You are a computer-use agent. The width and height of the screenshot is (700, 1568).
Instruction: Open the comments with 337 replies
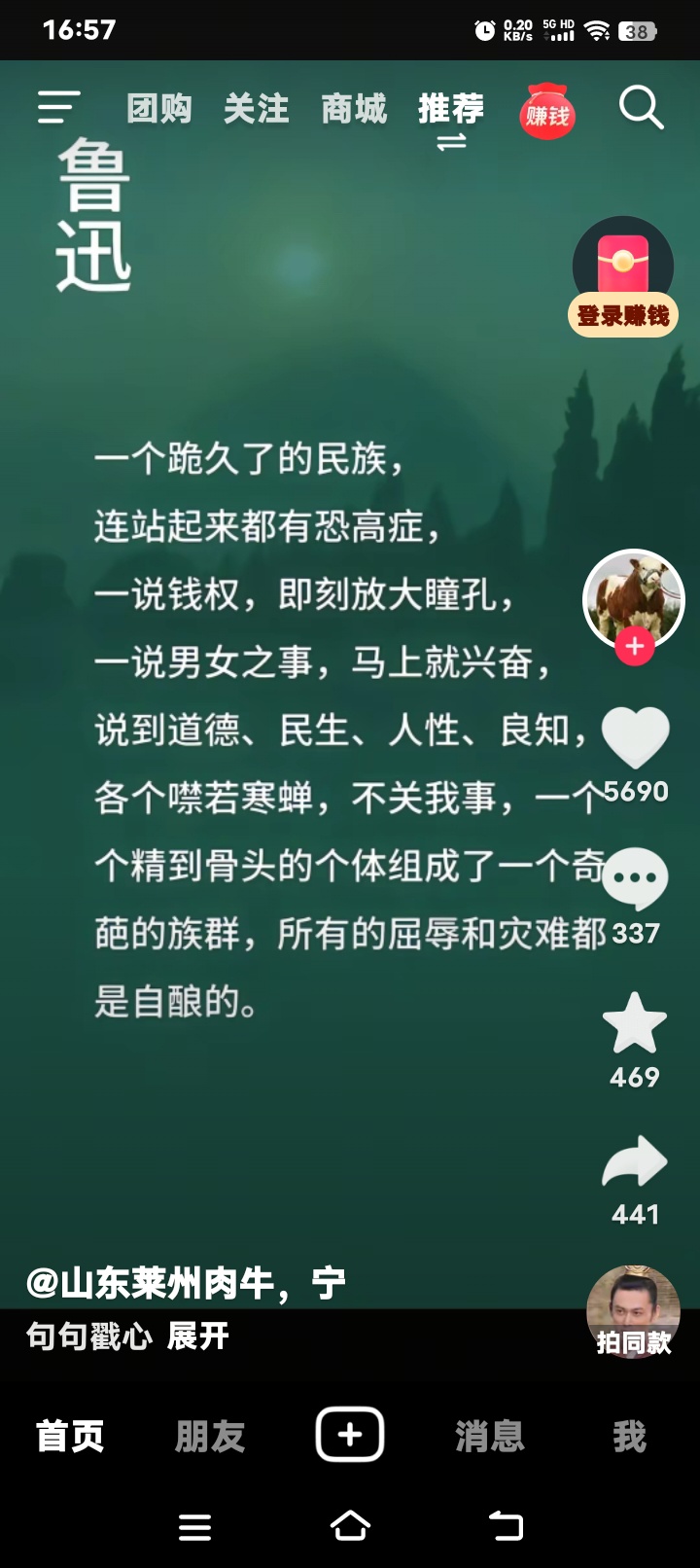click(635, 880)
